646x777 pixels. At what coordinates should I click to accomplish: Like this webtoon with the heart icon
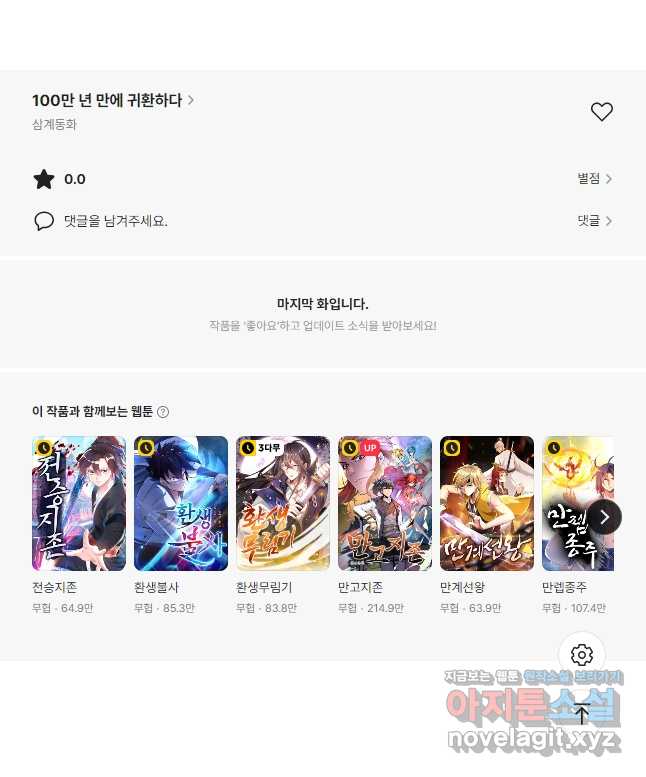(x=601, y=112)
